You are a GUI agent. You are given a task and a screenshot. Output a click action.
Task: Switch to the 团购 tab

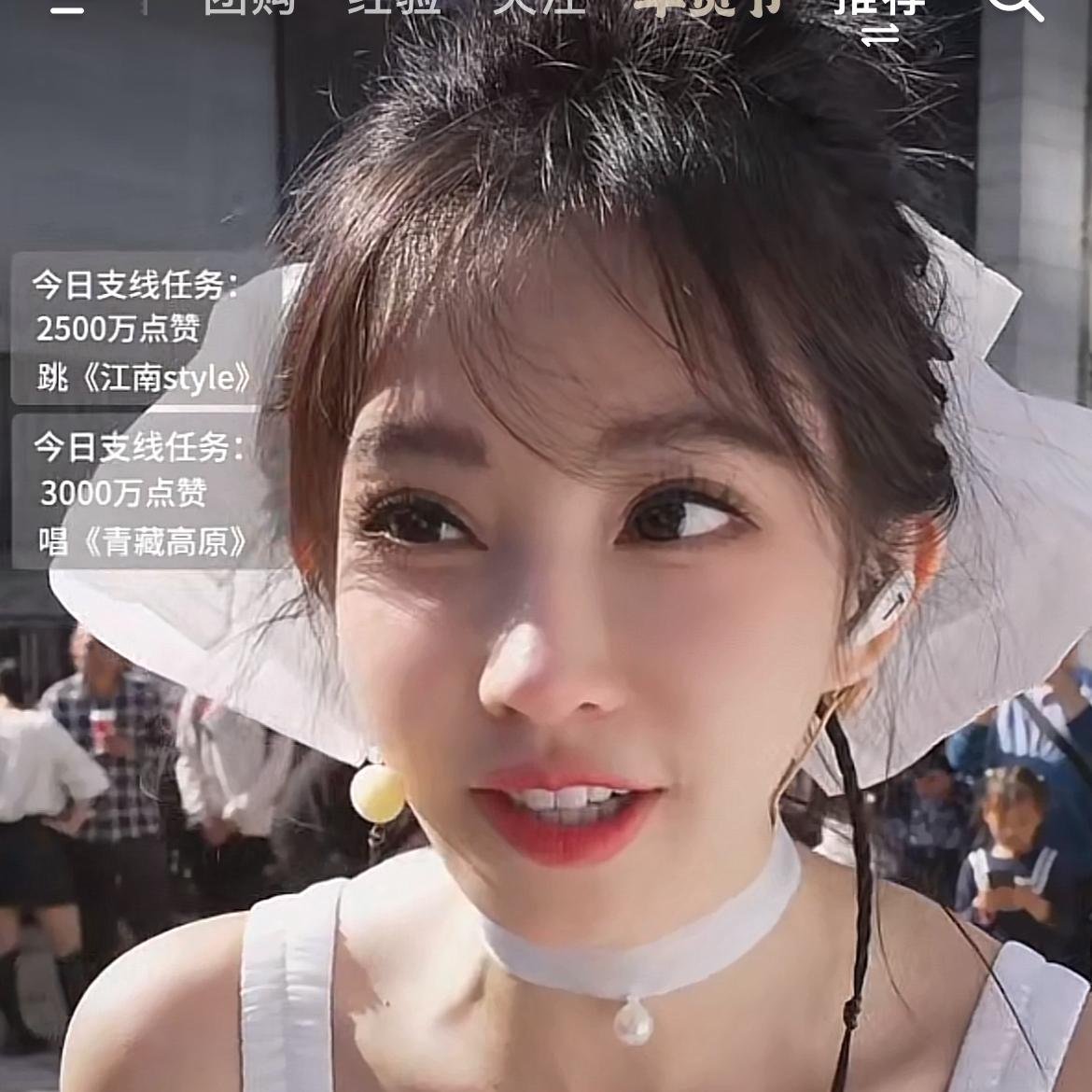pyautogui.click(x=248, y=6)
